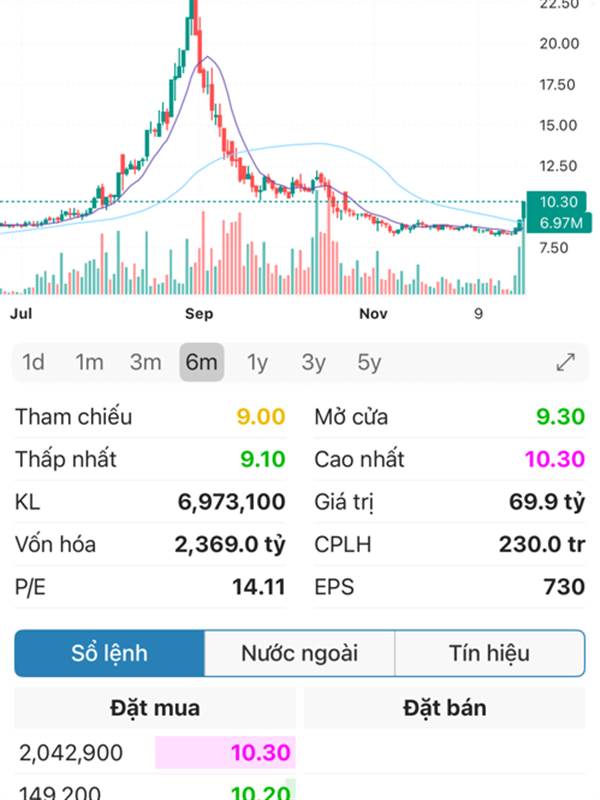Image resolution: width=600 pixels, height=800 pixels.
Task: Expand the chart to full screen
Action: 566,362
